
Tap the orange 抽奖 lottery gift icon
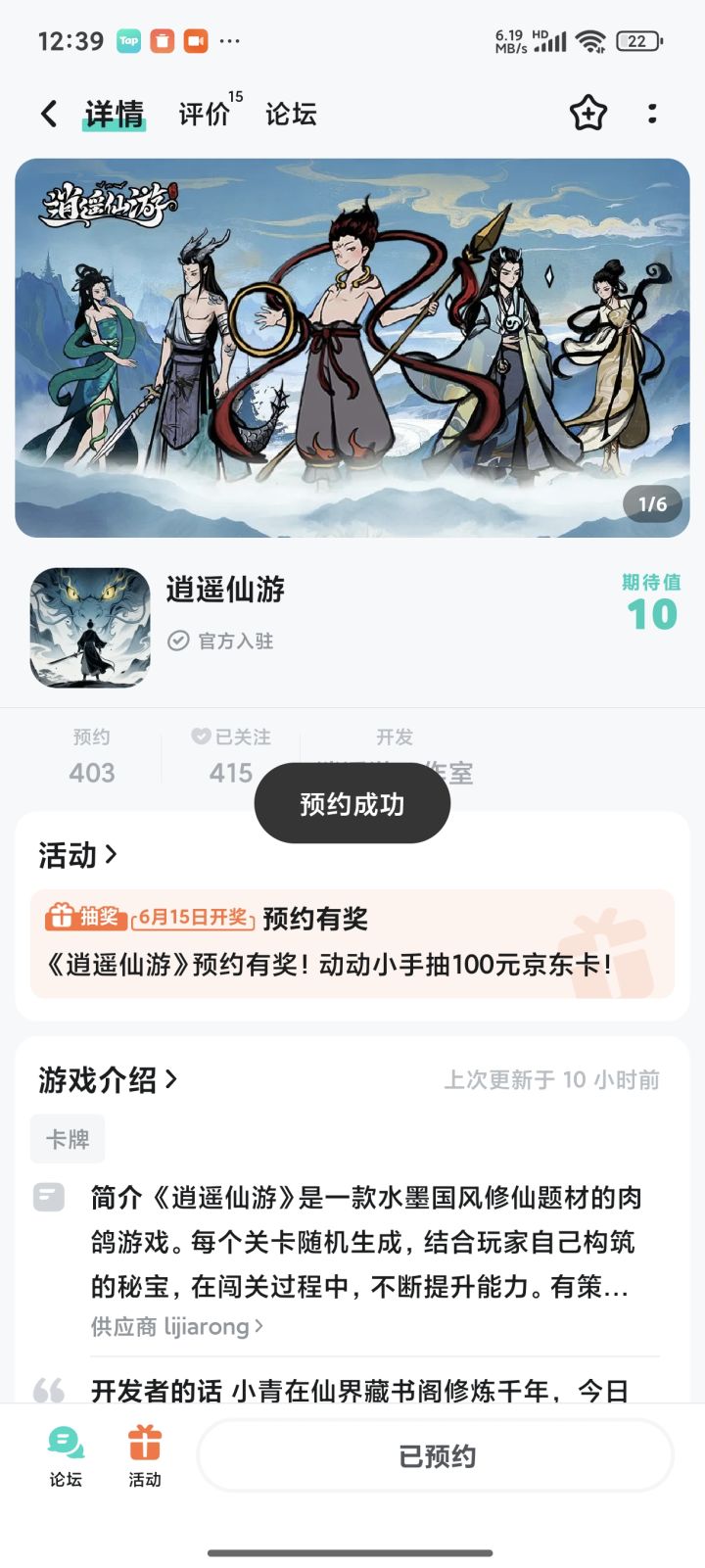[x=61, y=919]
